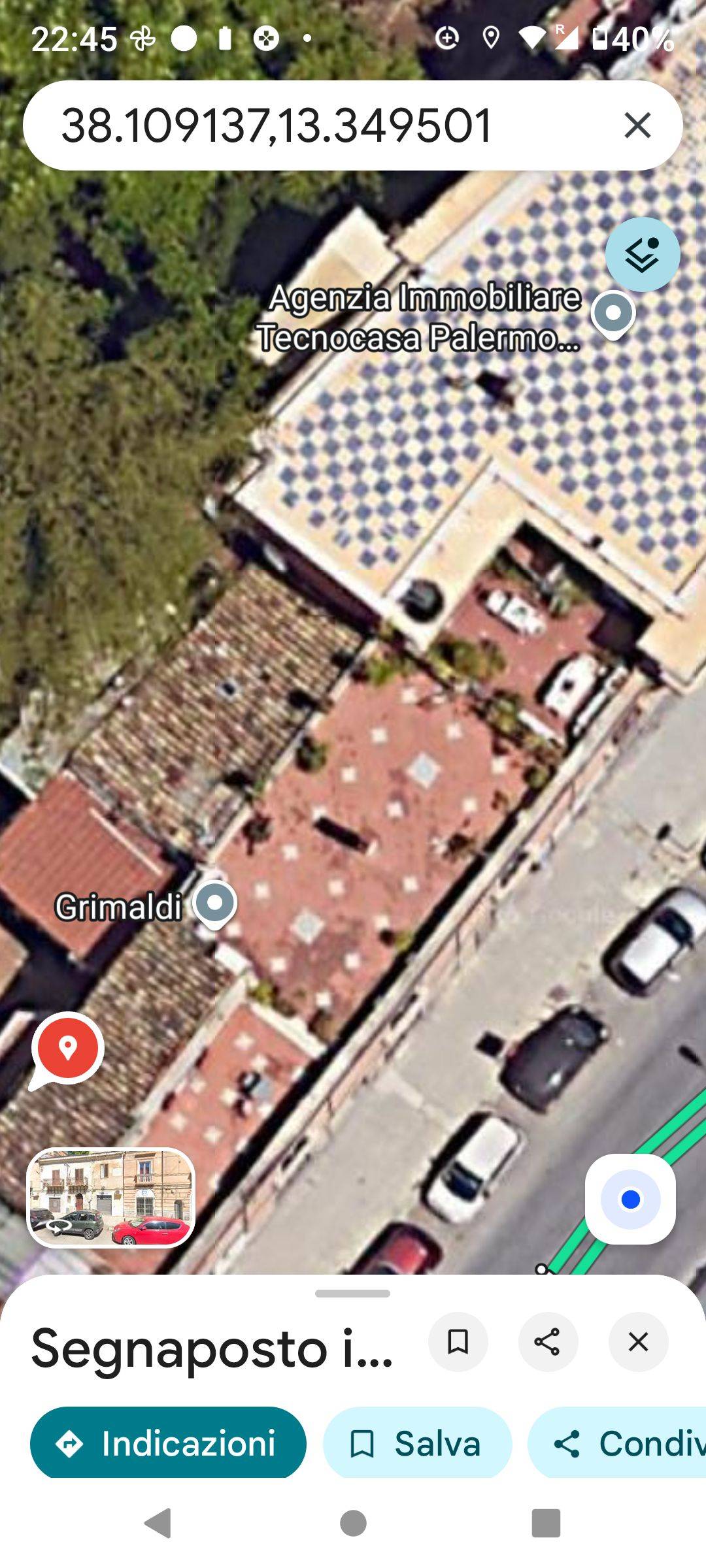Get directions with the Indicazioni button
Screen dimensions: 706x1568
(168, 1444)
